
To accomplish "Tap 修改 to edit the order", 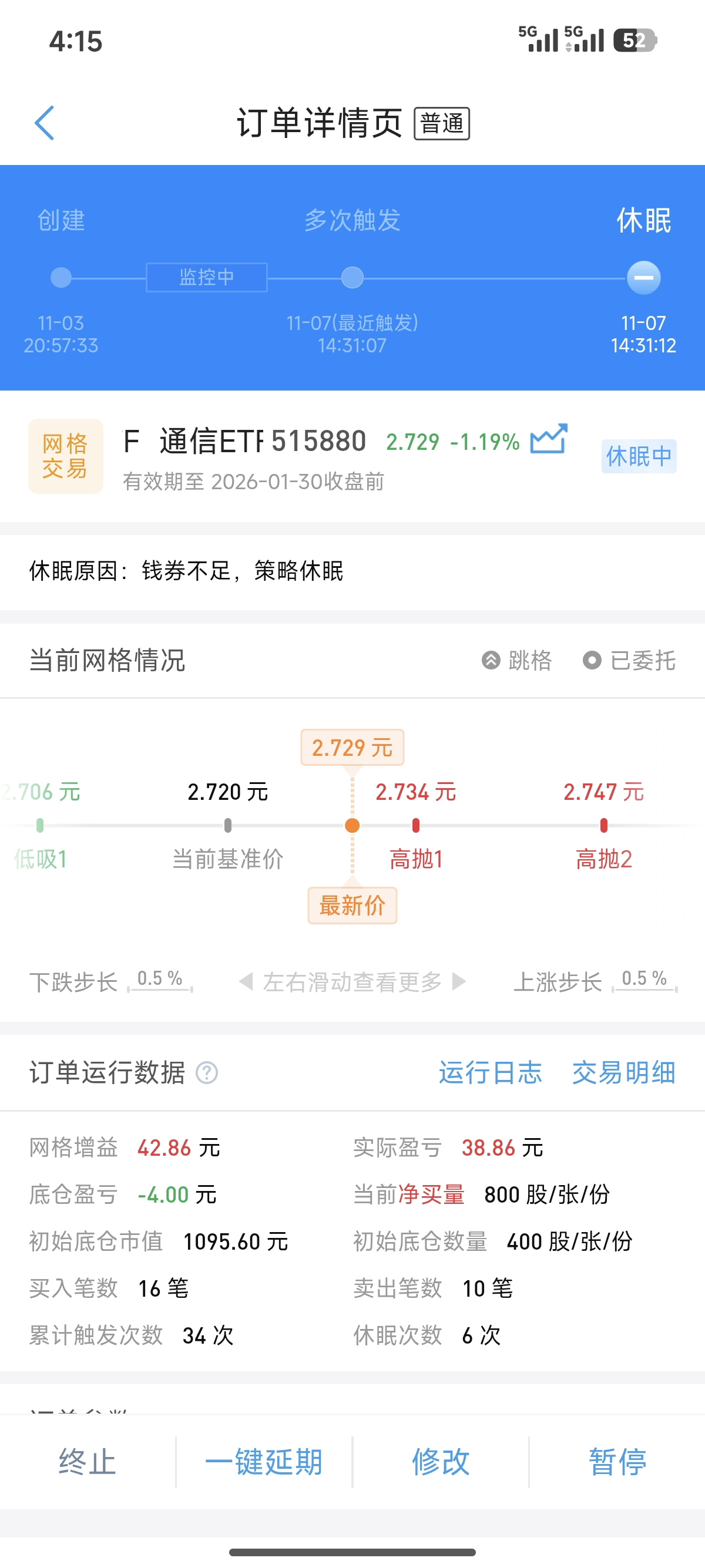I will pos(440,1462).
